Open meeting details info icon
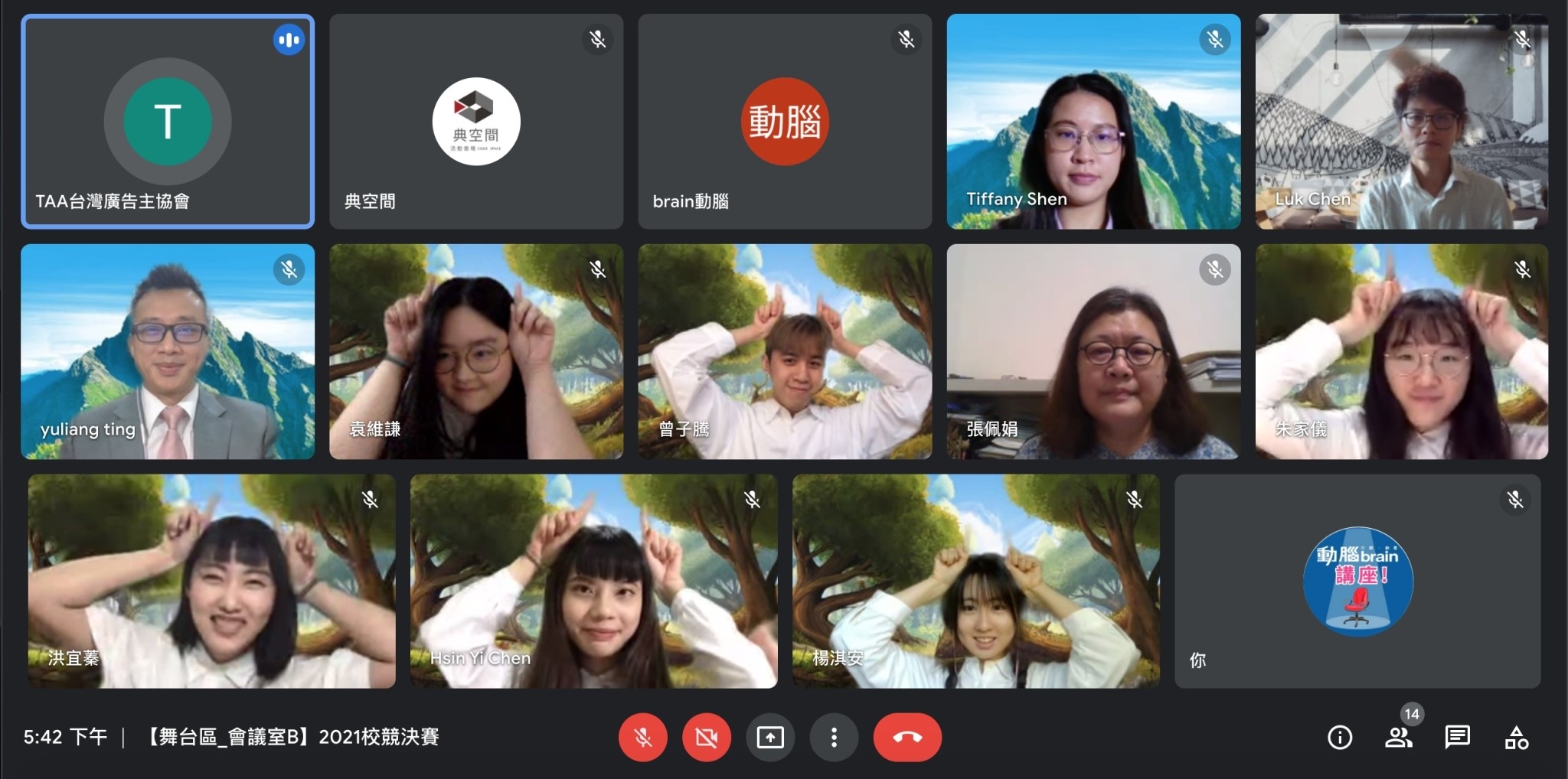Viewport: 1568px width, 779px height. click(1339, 737)
